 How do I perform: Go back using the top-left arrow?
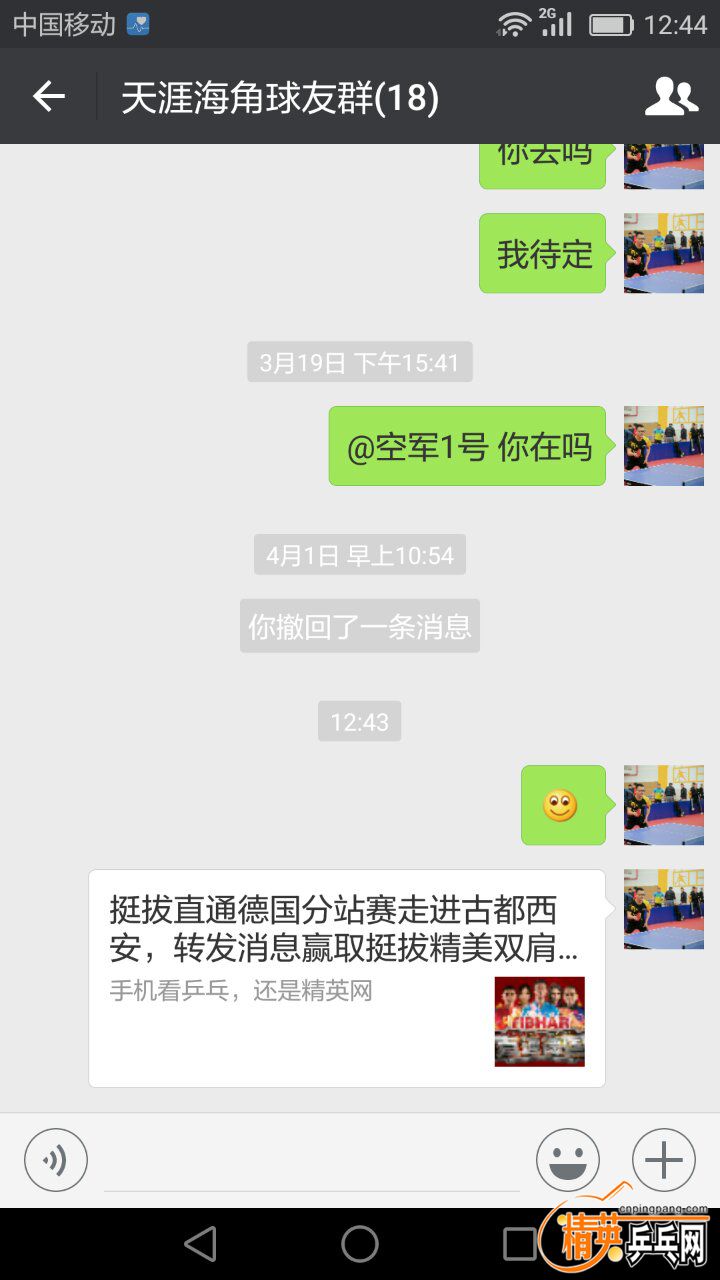point(48,97)
